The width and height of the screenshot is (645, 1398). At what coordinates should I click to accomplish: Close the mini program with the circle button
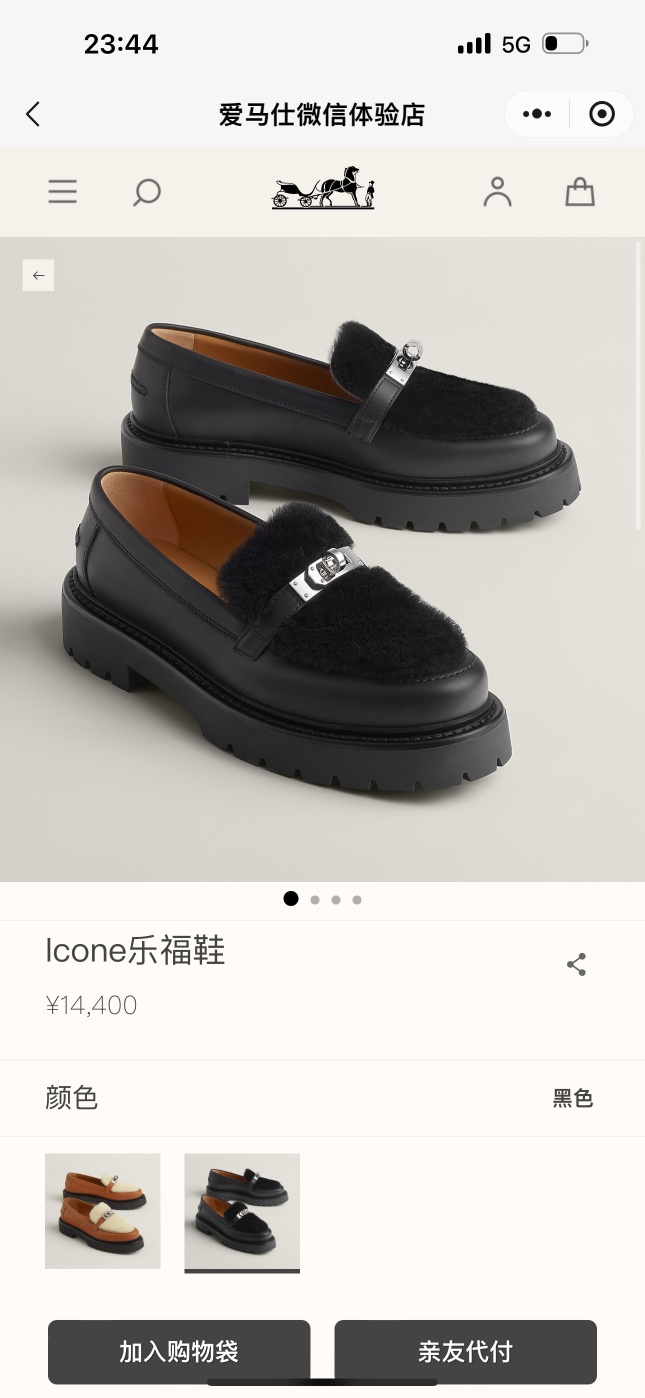tap(602, 114)
